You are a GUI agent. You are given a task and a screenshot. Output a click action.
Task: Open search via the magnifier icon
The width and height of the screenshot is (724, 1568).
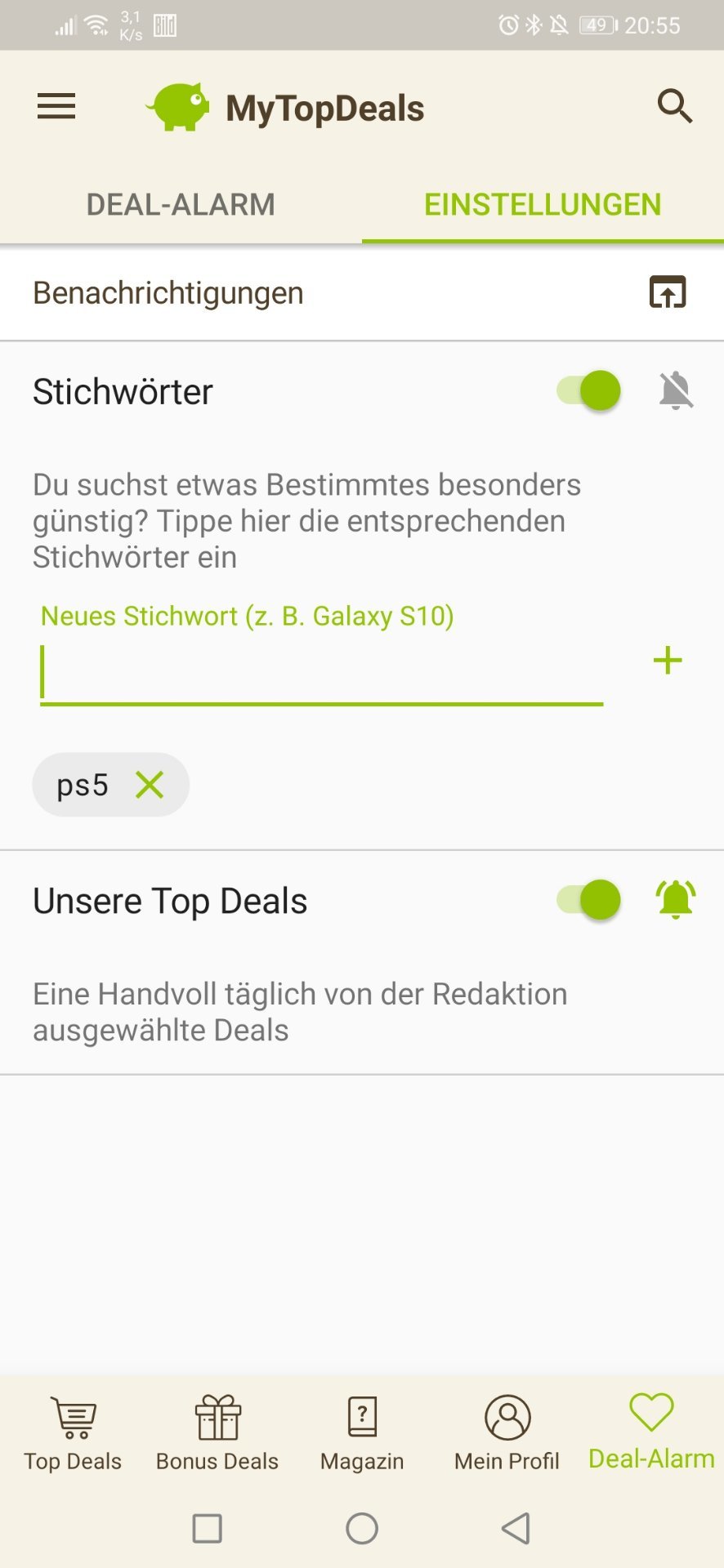675,107
